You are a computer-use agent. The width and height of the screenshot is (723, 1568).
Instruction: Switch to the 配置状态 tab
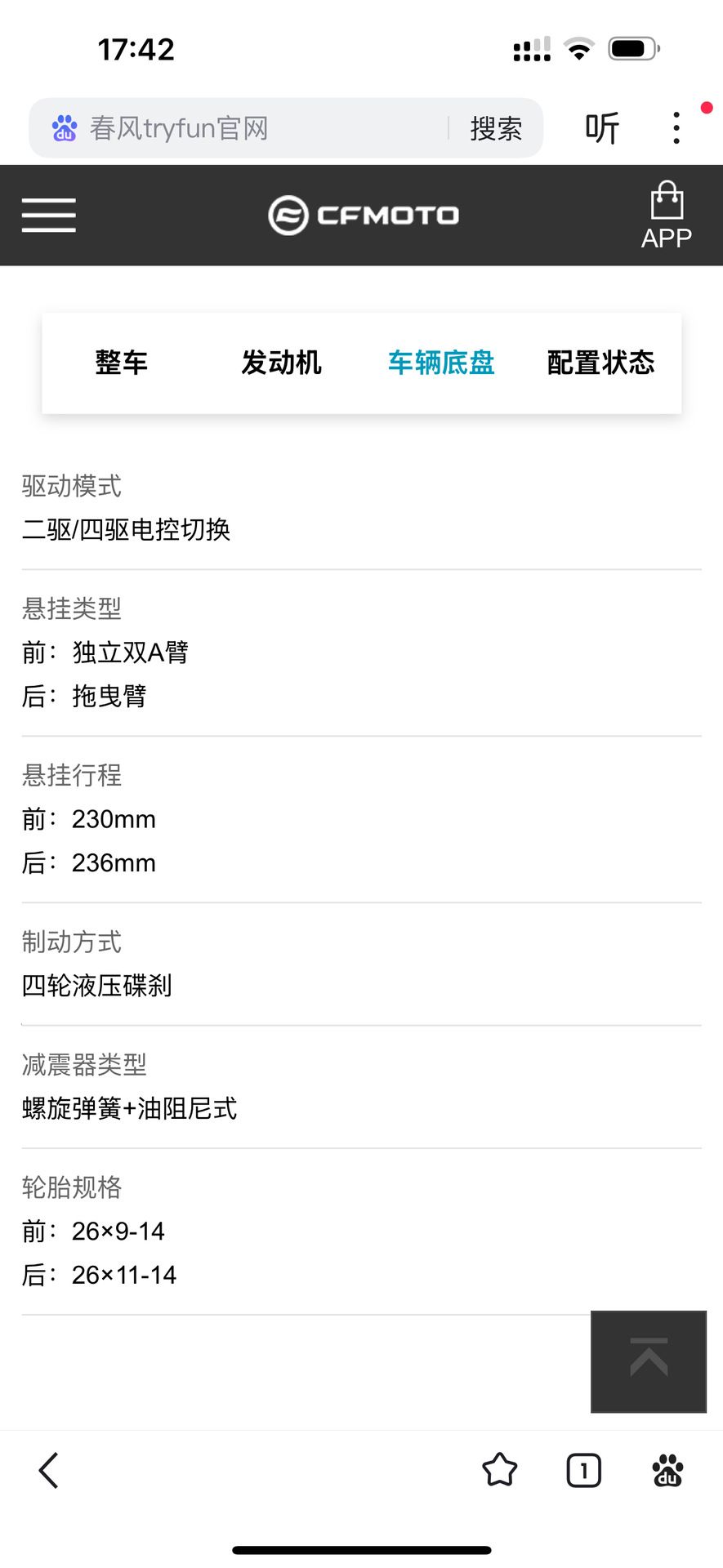(x=601, y=363)
